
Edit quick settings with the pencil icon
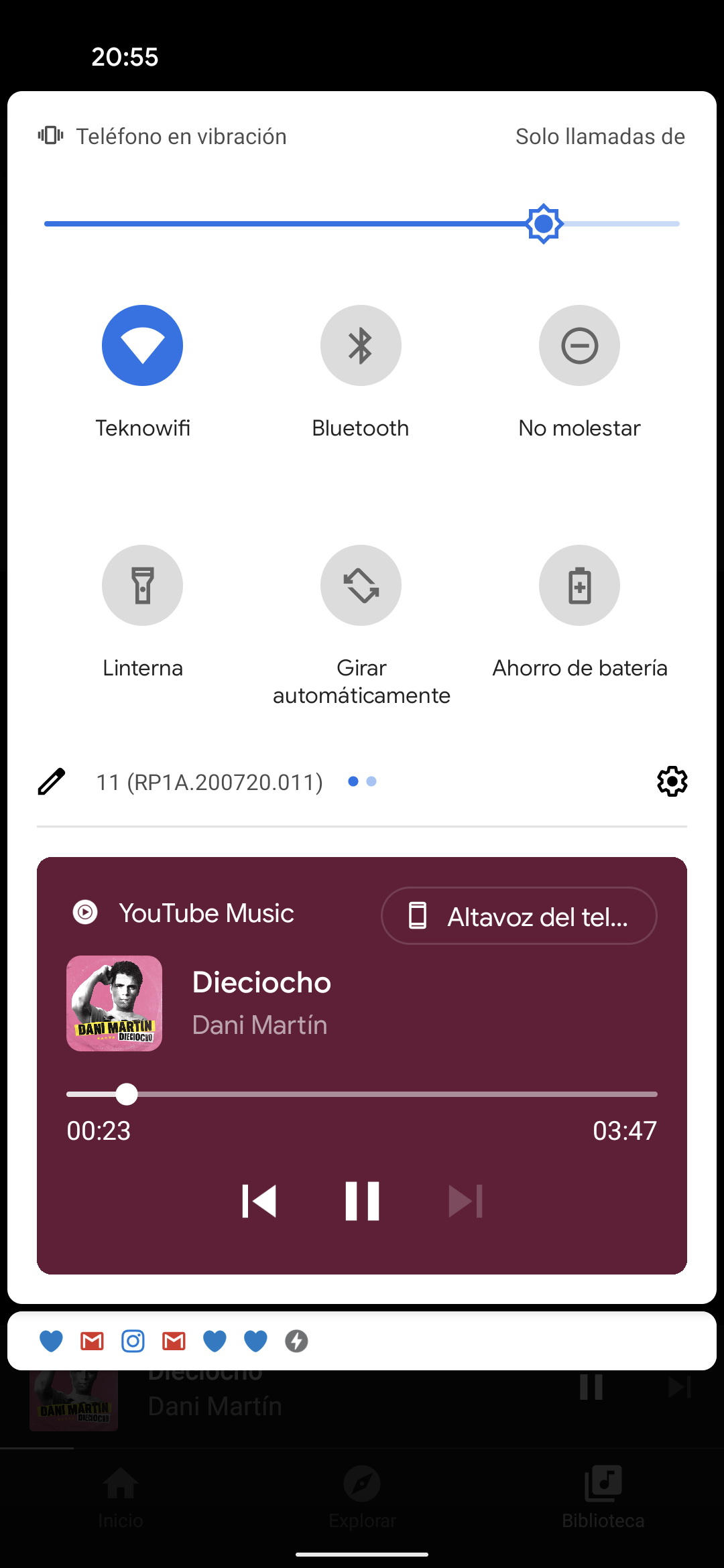click(x=52, y=781)
